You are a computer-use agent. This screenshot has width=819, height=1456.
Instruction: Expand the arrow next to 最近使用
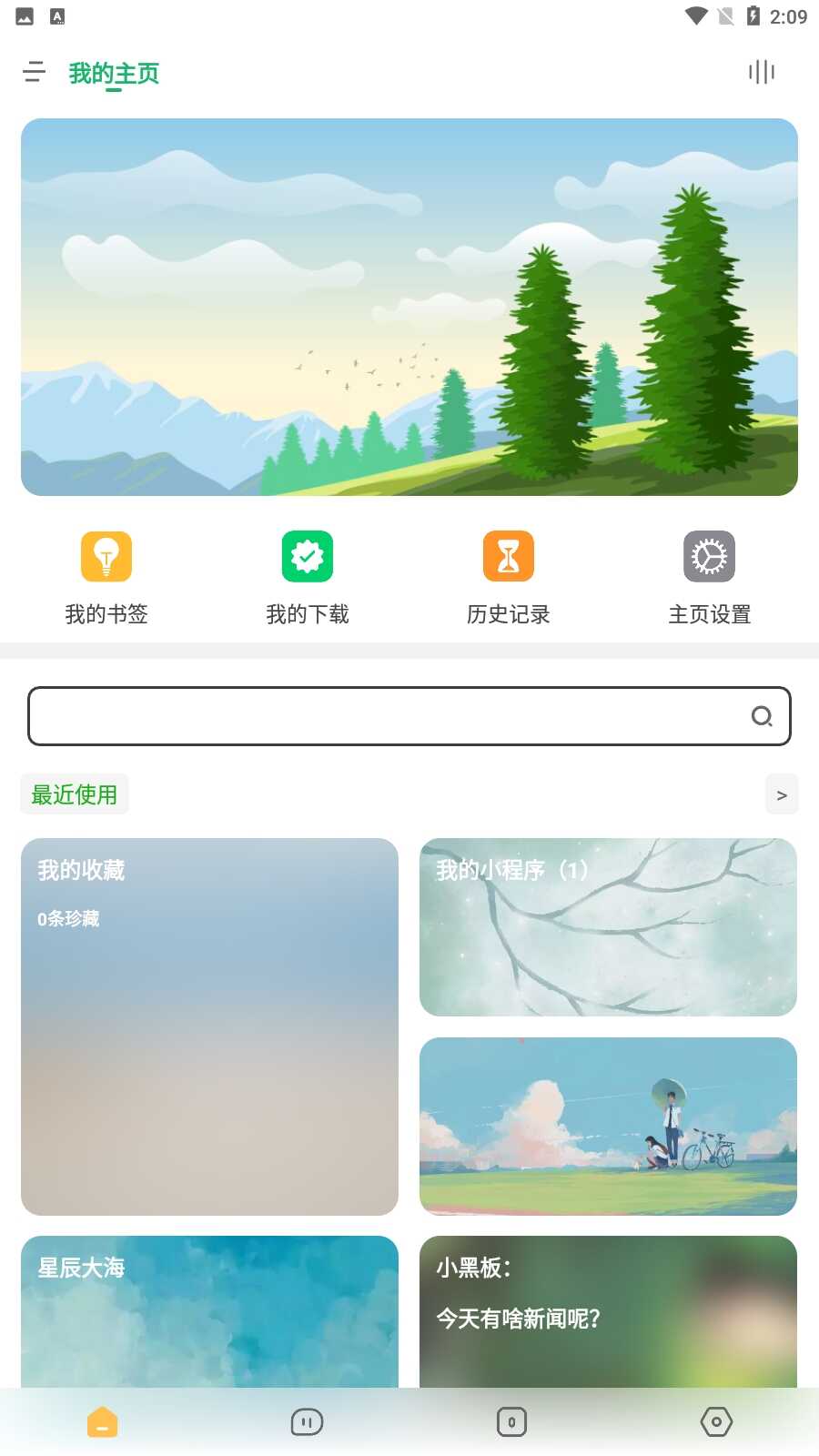[782, 794]
